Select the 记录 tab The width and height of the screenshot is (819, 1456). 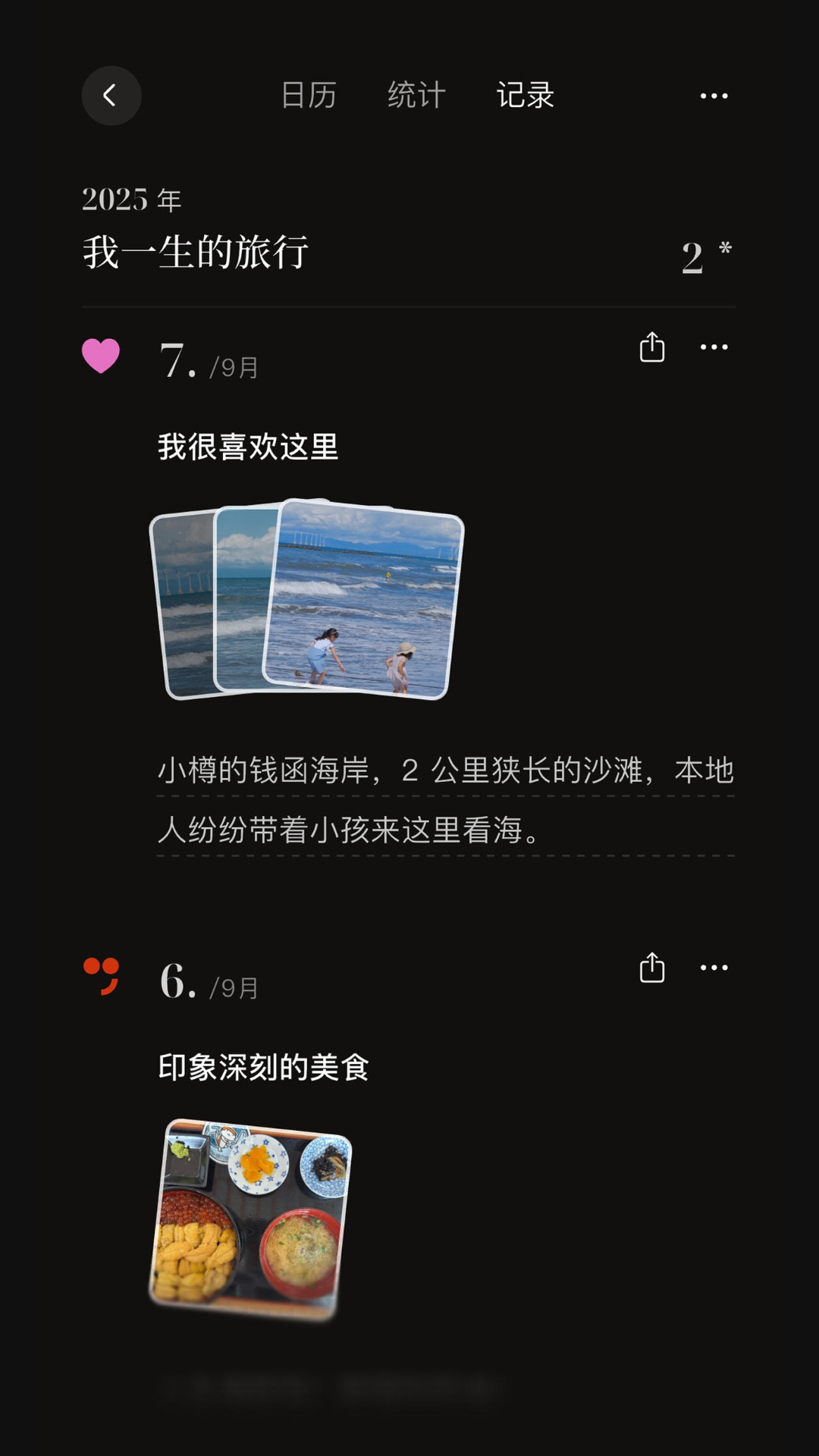(525, 96)
